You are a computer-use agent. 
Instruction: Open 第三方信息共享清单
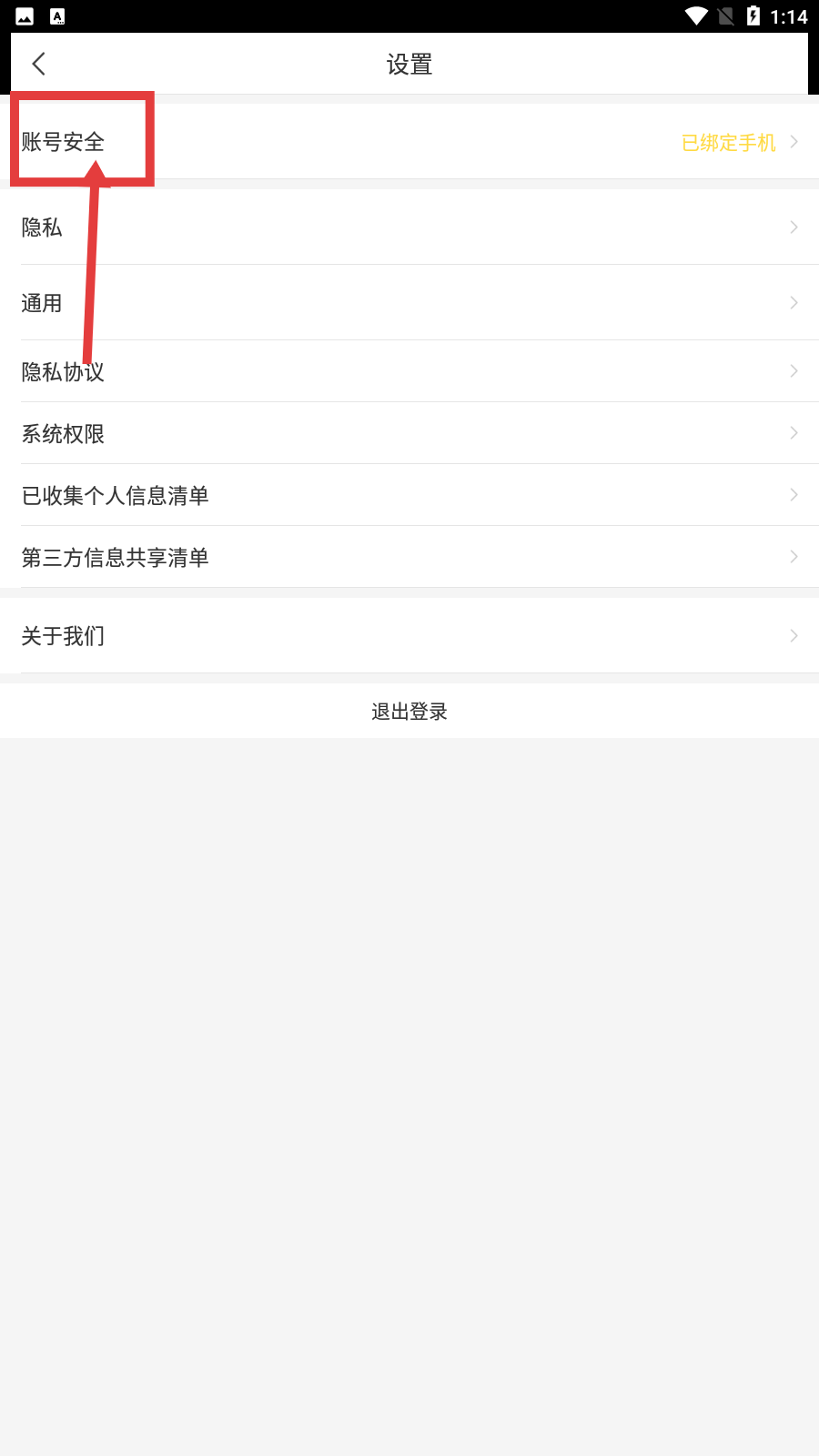(x=409, y=557)
